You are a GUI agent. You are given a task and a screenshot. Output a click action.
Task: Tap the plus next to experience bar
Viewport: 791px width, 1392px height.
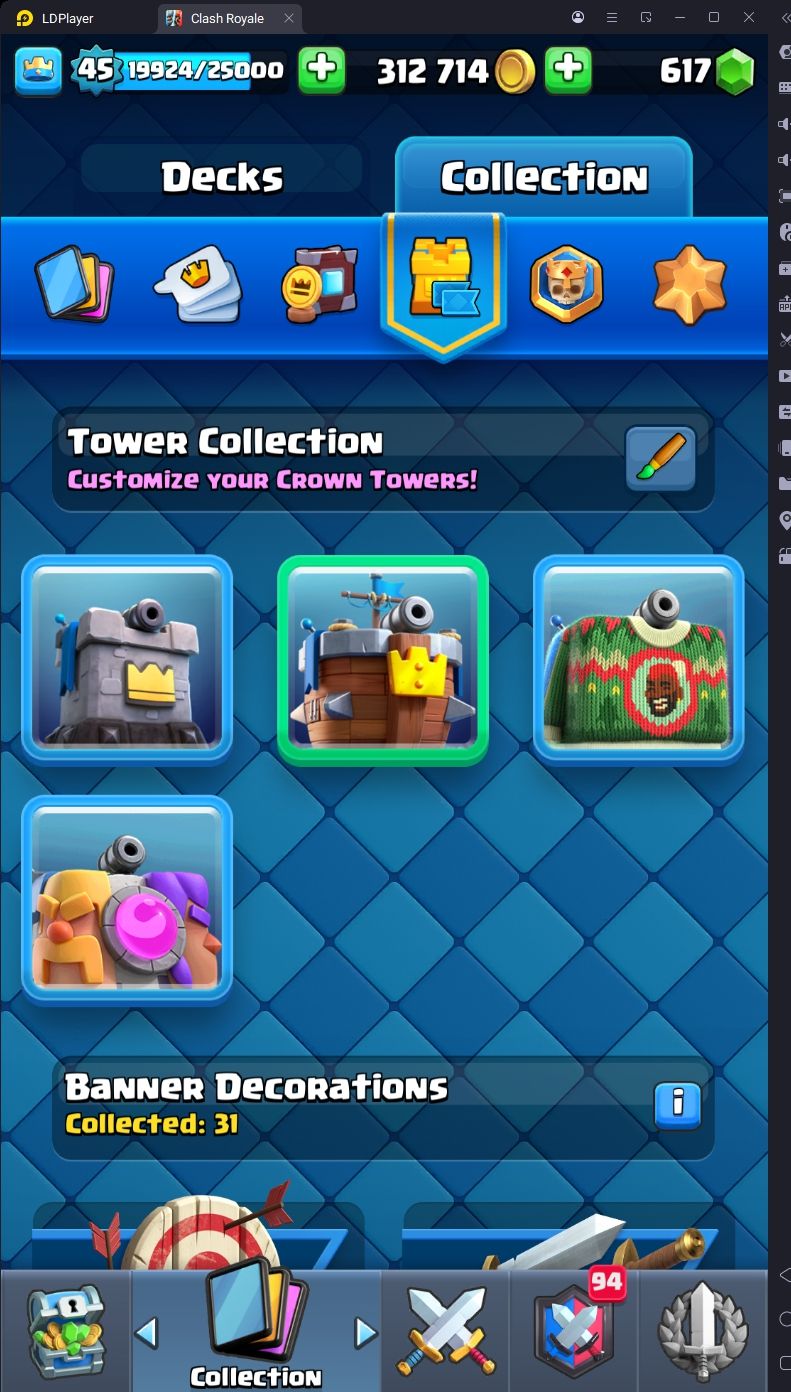[x=321, y=70]
